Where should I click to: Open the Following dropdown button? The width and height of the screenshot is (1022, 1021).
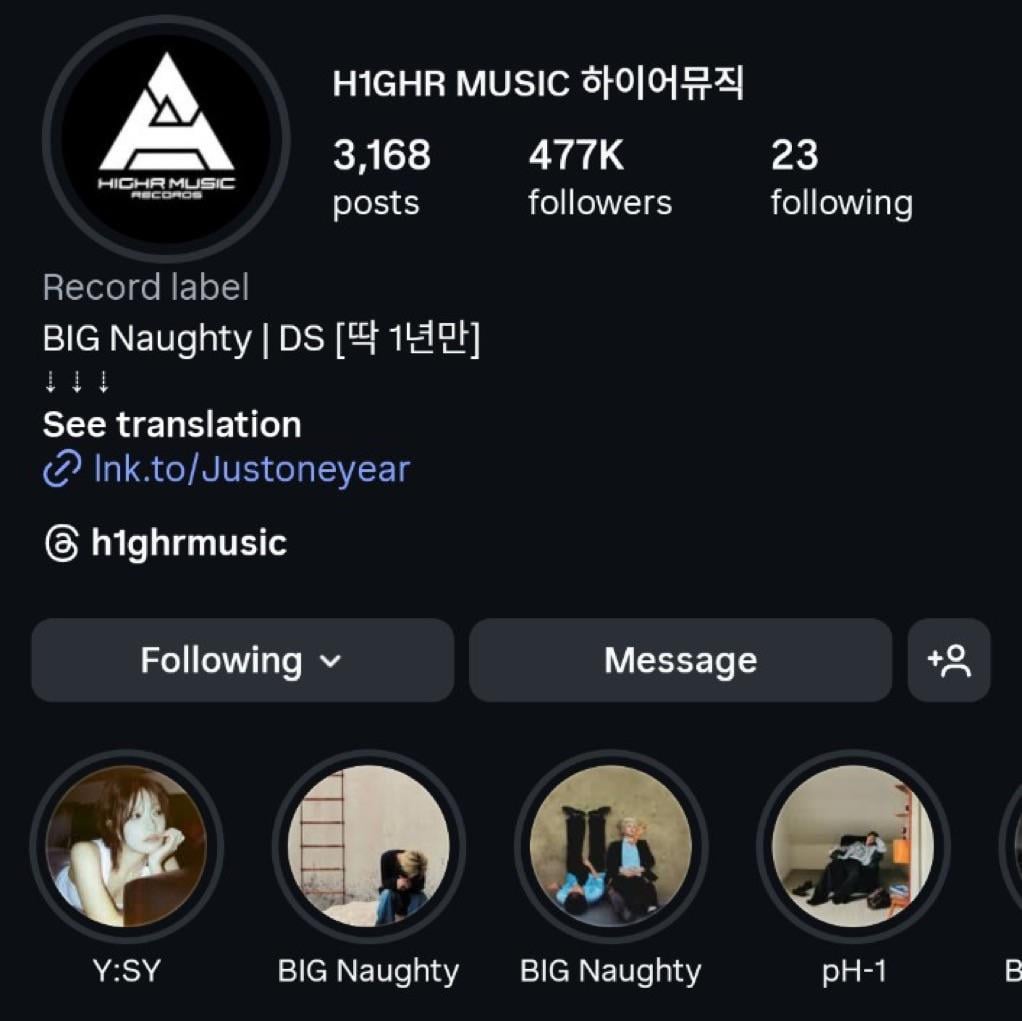point(242,660)
